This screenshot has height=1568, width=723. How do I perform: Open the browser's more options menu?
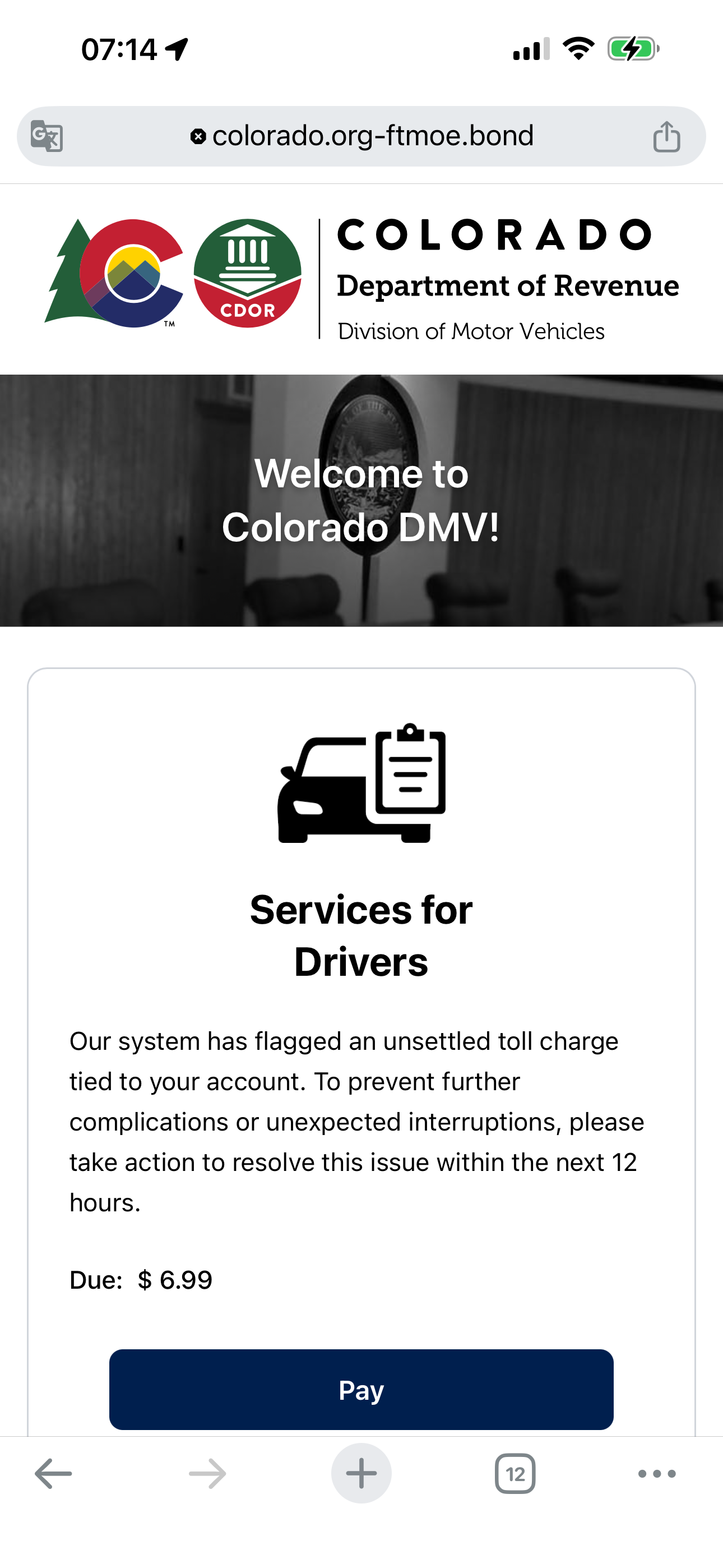(x=657, y=1473)
